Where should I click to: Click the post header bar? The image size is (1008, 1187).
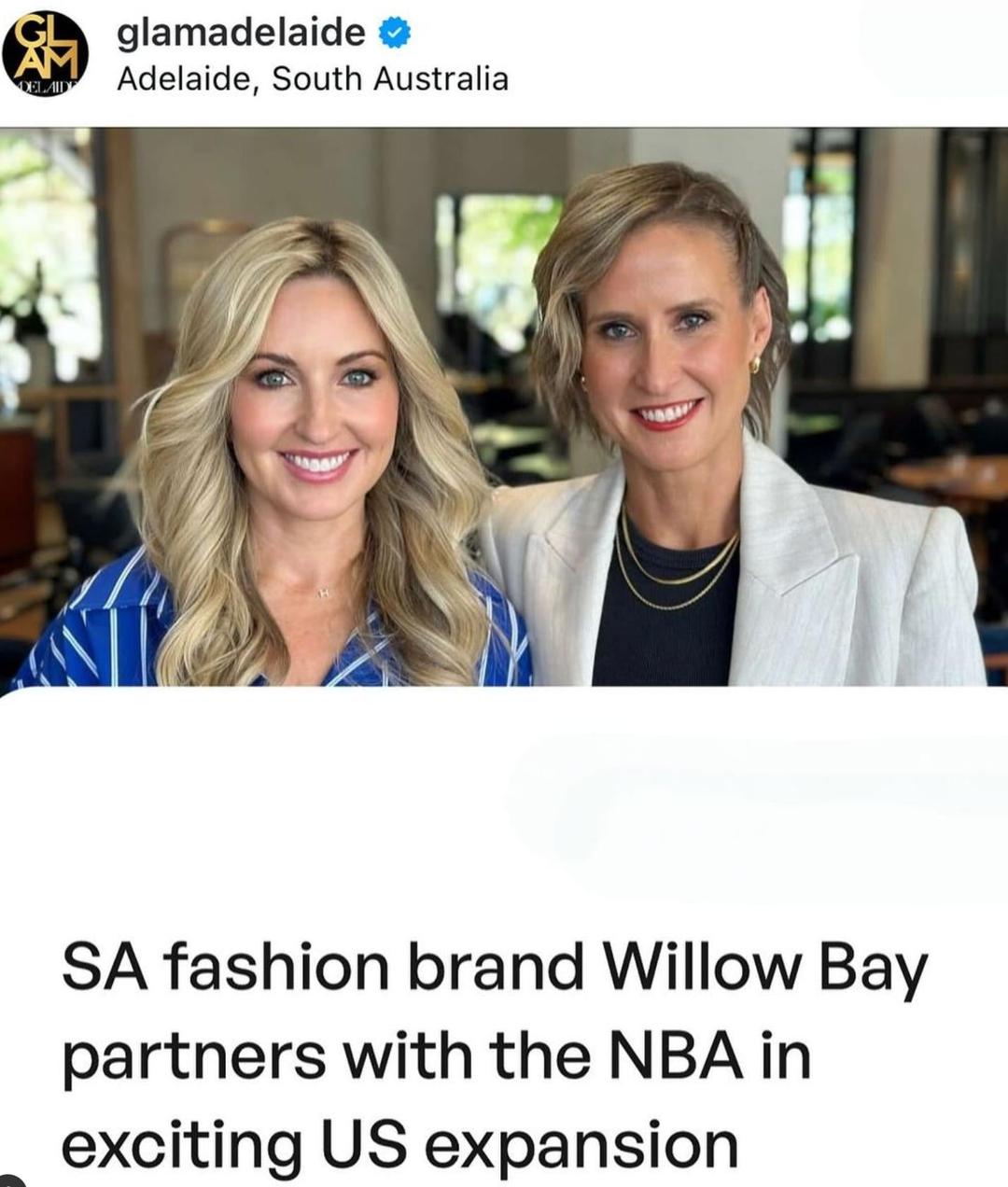(x=504, y=56)
